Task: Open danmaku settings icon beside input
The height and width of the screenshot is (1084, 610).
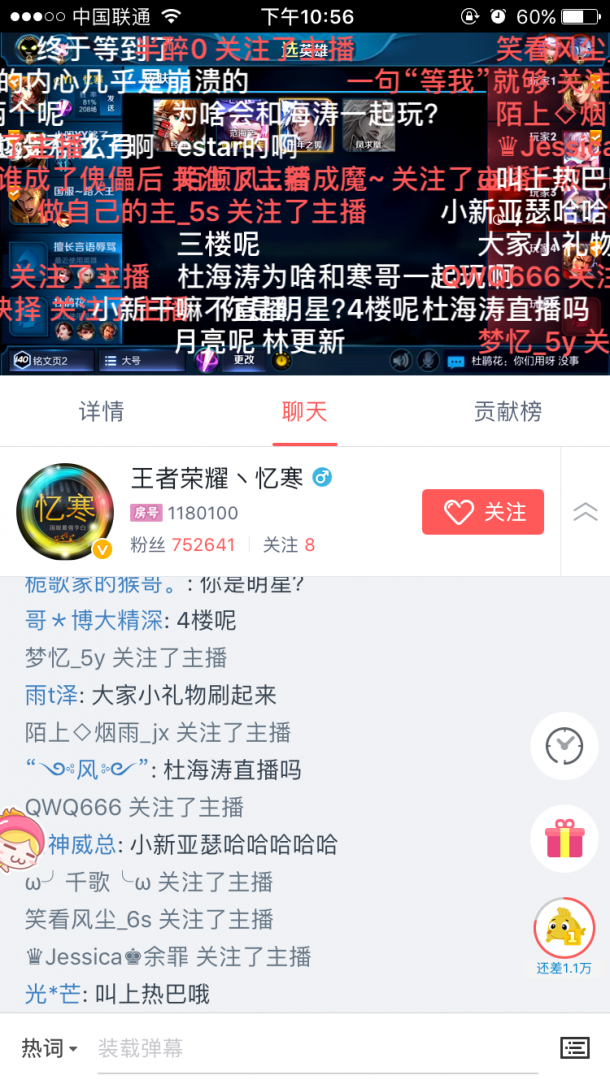Action: click(574, 1048)
